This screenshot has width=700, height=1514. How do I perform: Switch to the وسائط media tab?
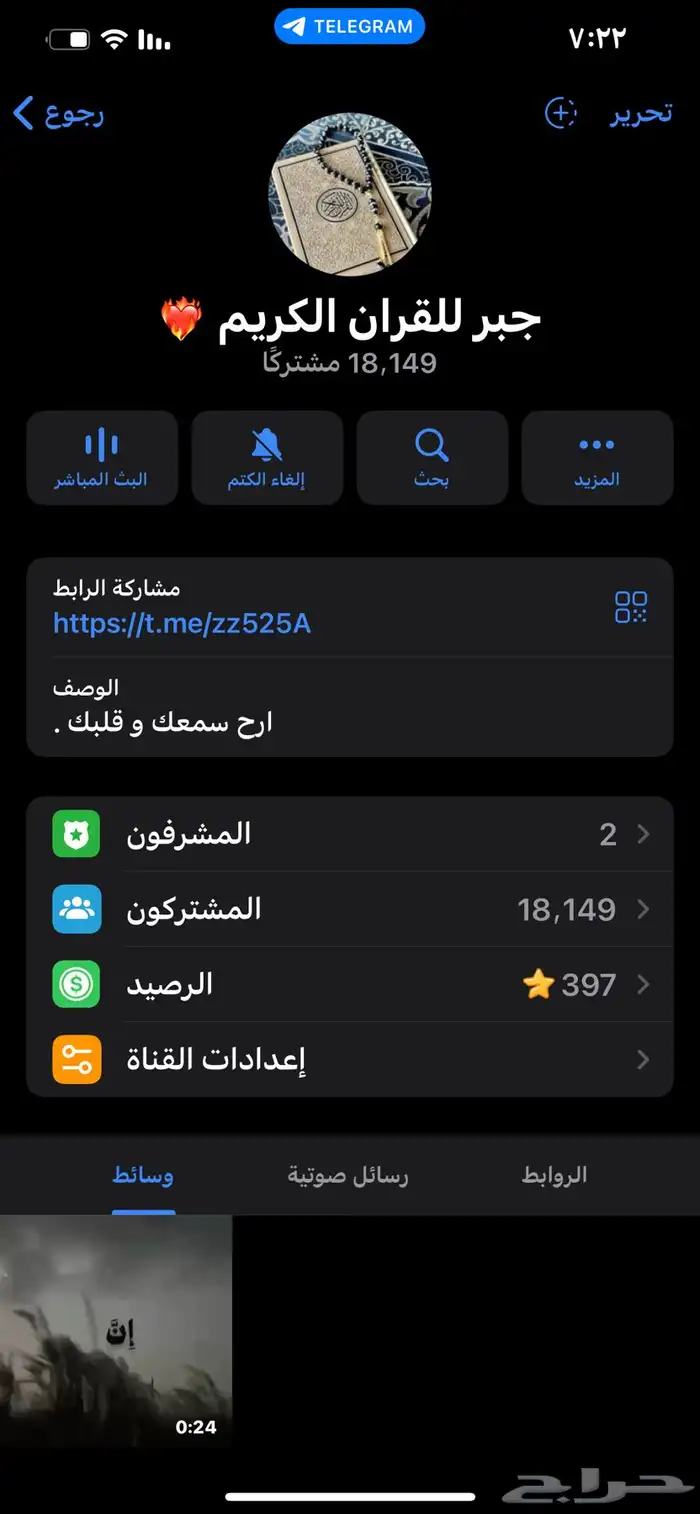(x=143, y=1175)
